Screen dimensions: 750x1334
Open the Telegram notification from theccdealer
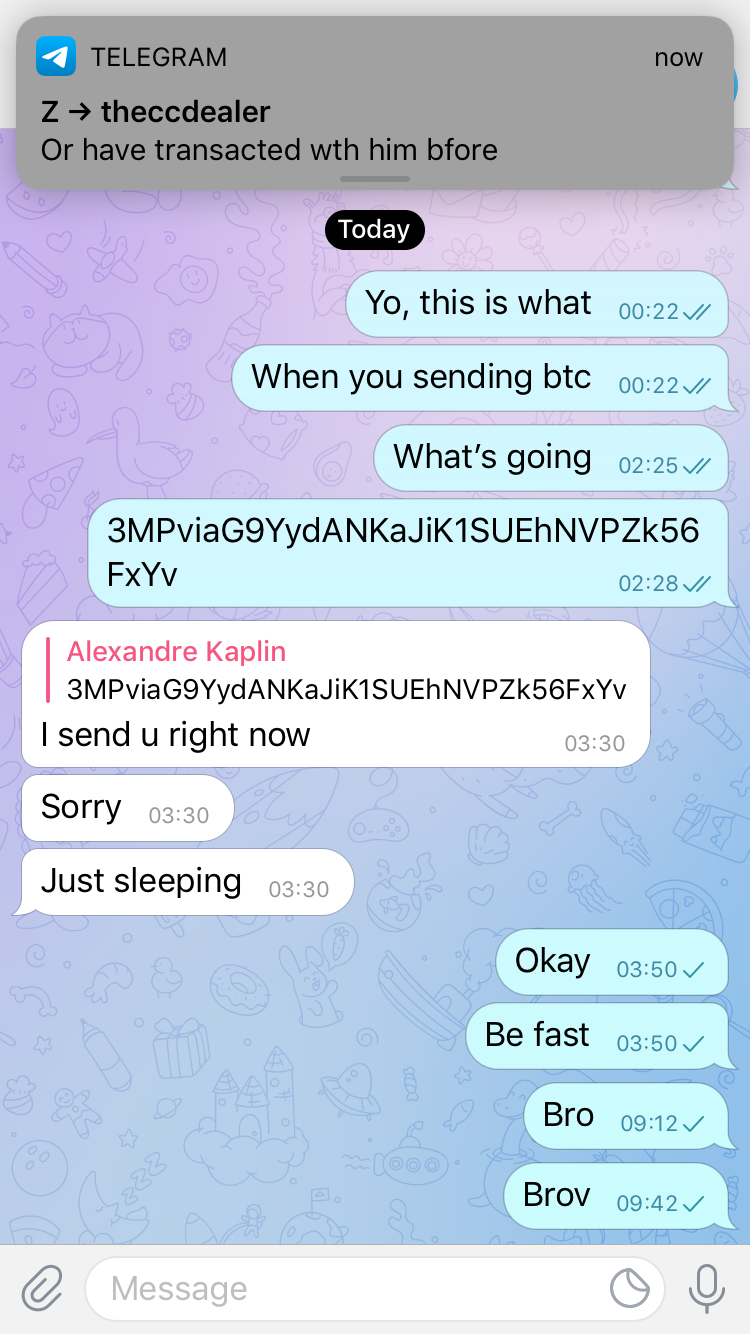[x=374, y=103]
